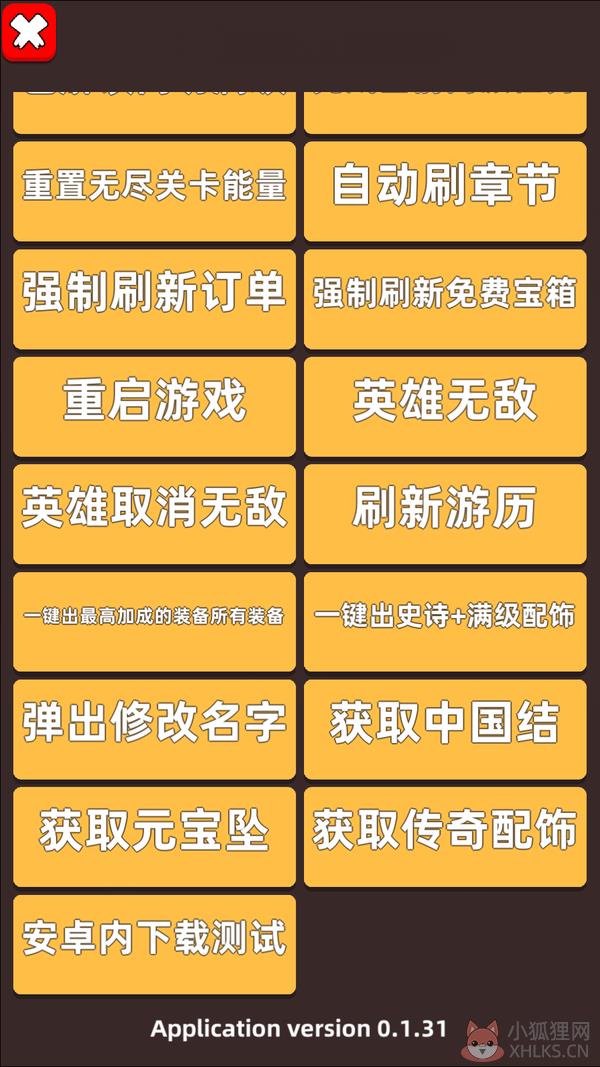This screenshot has width=600, height=1067.
Task: Restart the game via 重启游戏
Action: click(154, 406)
